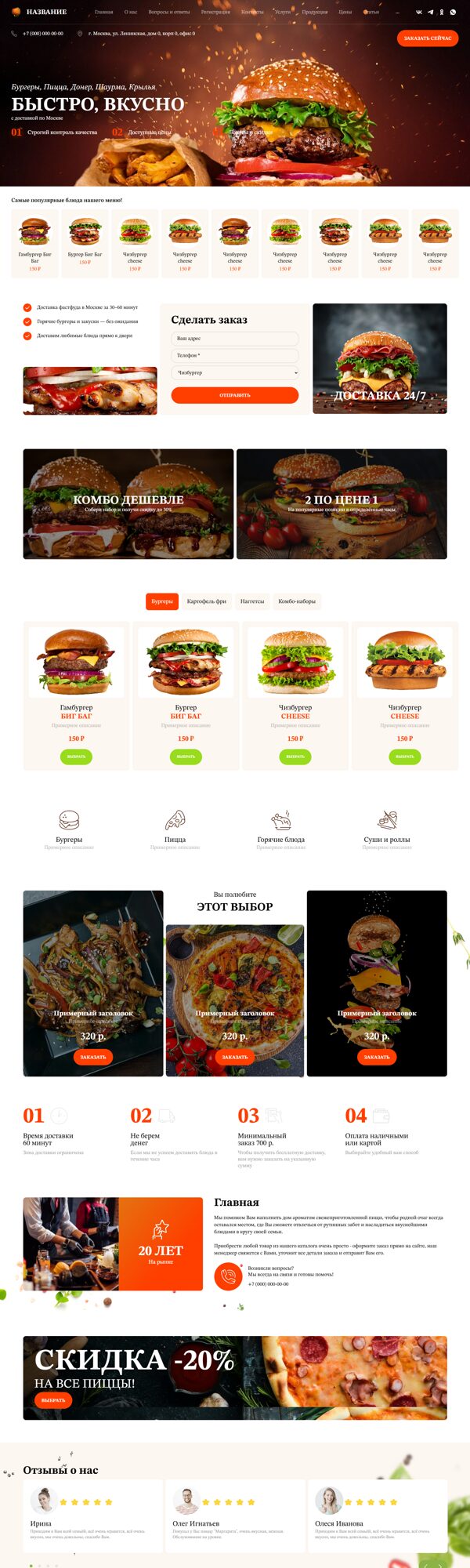470x1568 pixels.
Task: Switch to the «Картофель фри» tab
Action: (206, 601)
